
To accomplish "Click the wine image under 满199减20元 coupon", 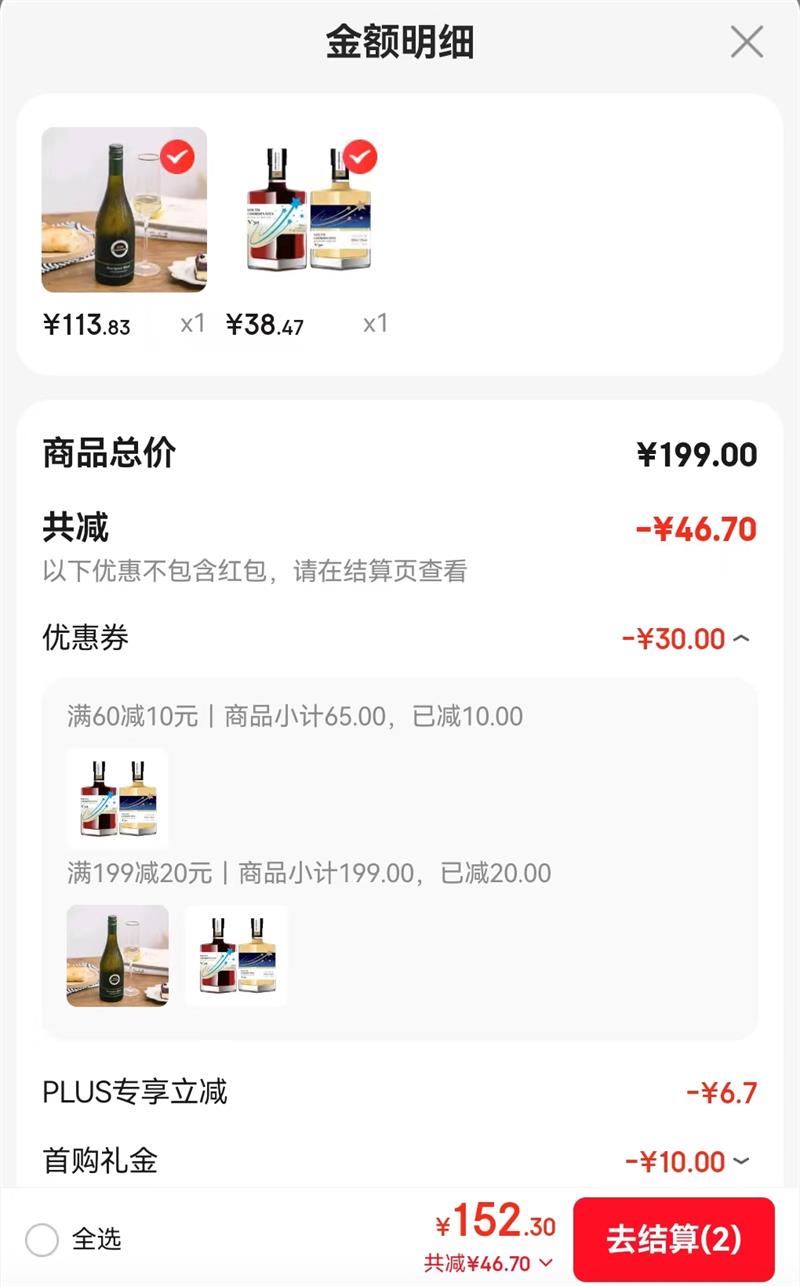I will point(117,957).
